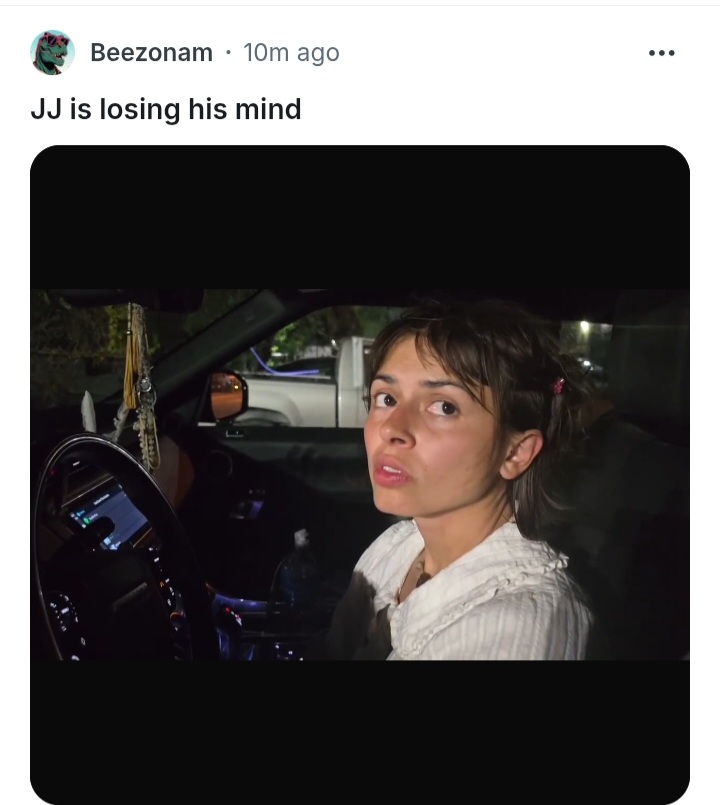View the Beezonam username profile
The image size is (720, 805).
tap(151, 53)
